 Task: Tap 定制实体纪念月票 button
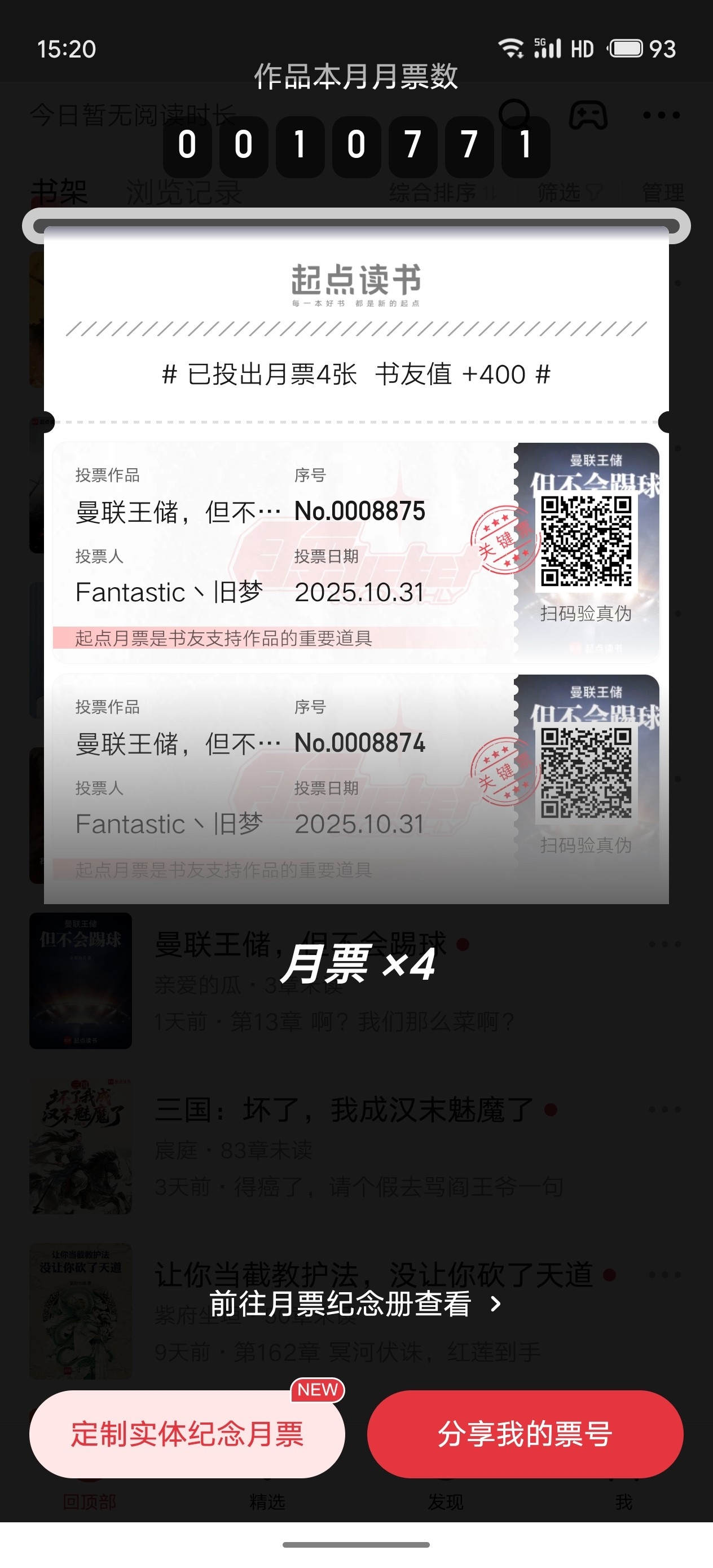187,1434
